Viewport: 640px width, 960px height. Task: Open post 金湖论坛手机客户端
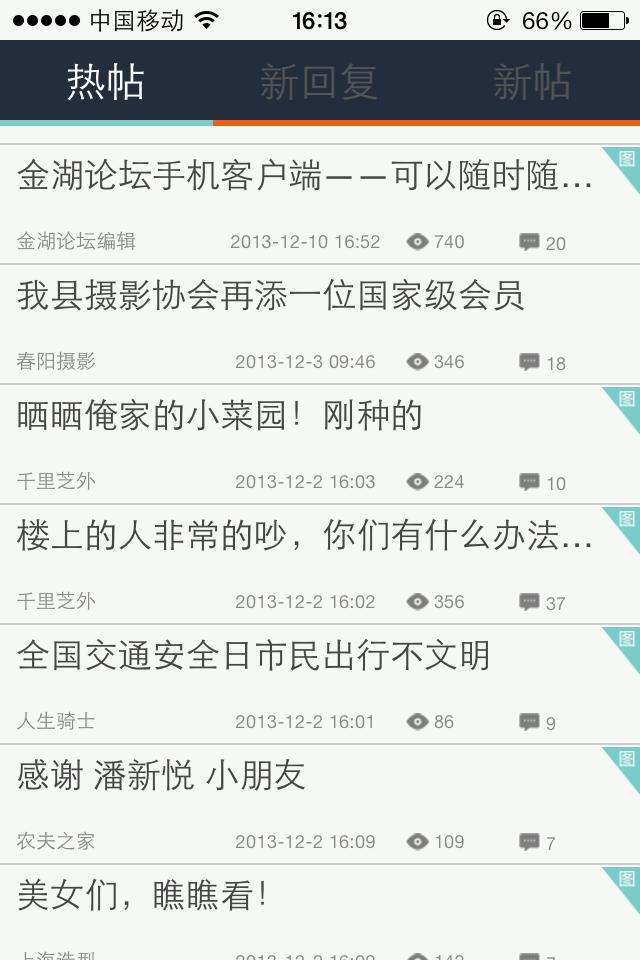point(305,177)
